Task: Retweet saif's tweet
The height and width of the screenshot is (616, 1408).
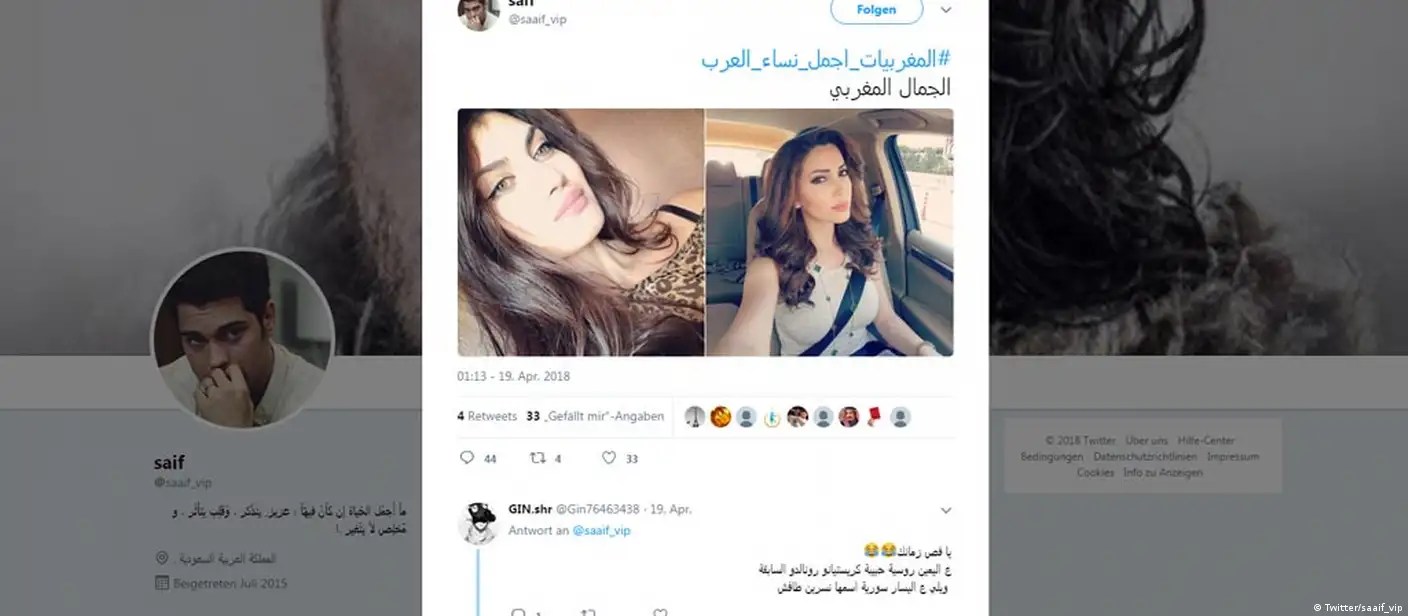Action: tap(545, 458)
